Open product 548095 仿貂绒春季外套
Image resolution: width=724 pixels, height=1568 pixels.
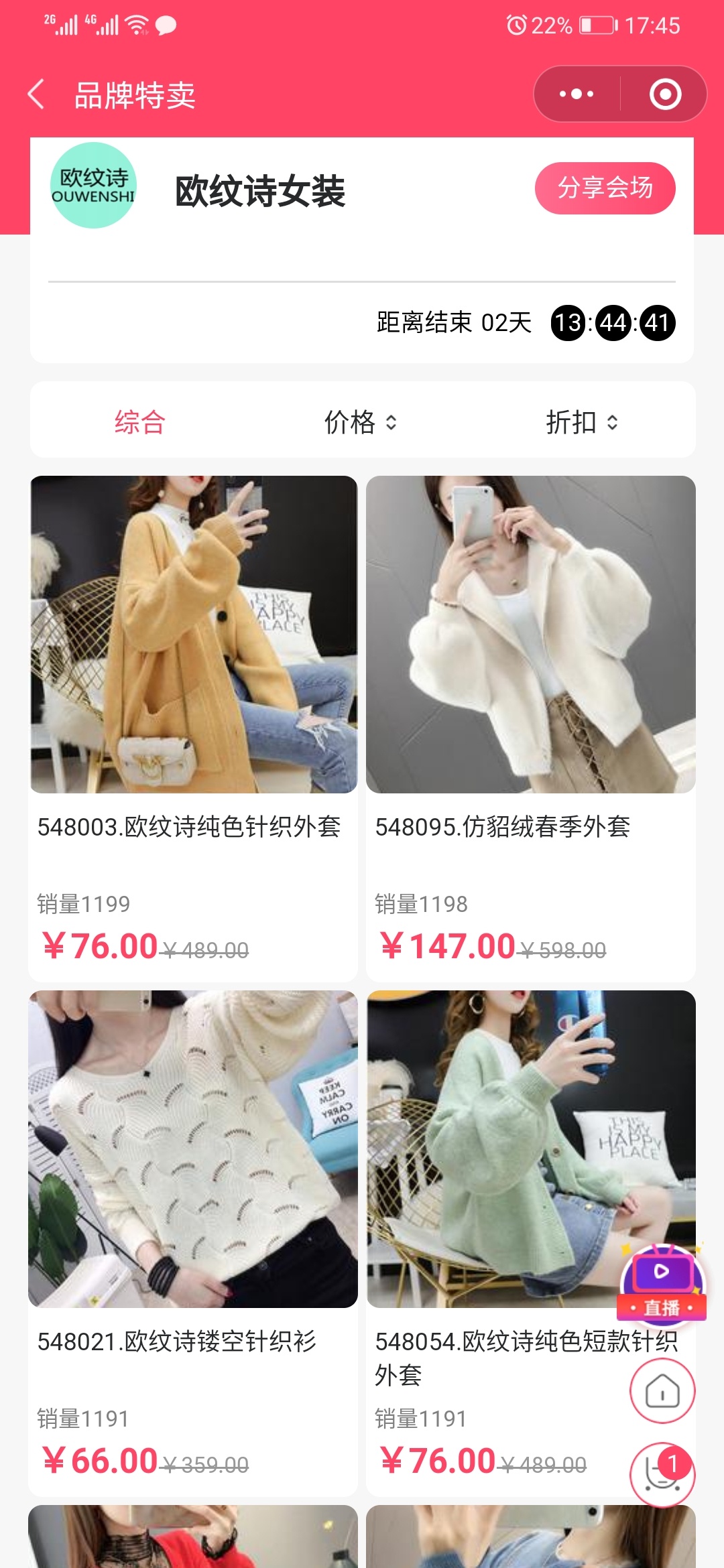tap(530, 635)
